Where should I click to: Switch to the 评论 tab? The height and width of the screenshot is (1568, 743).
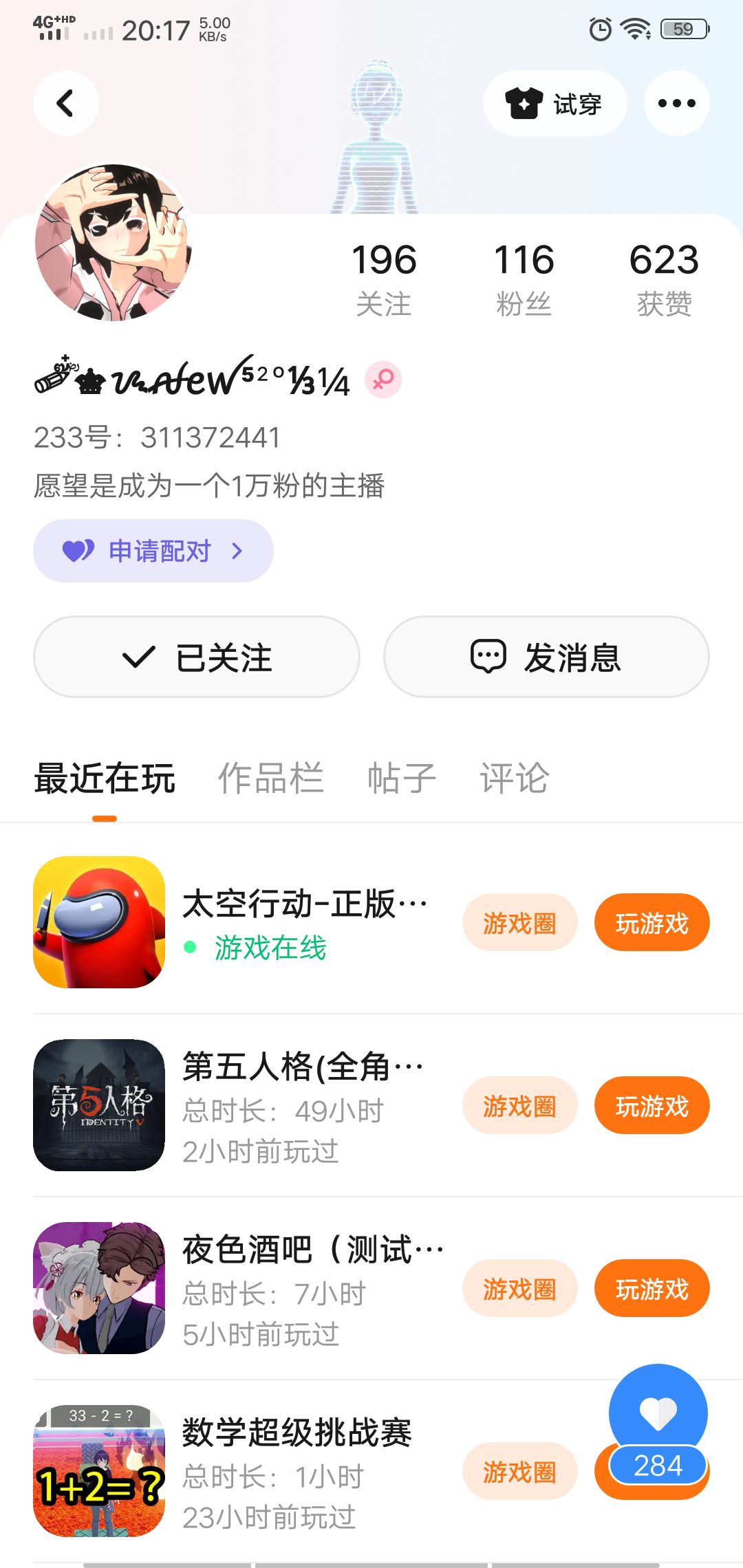tap(514, 778)
